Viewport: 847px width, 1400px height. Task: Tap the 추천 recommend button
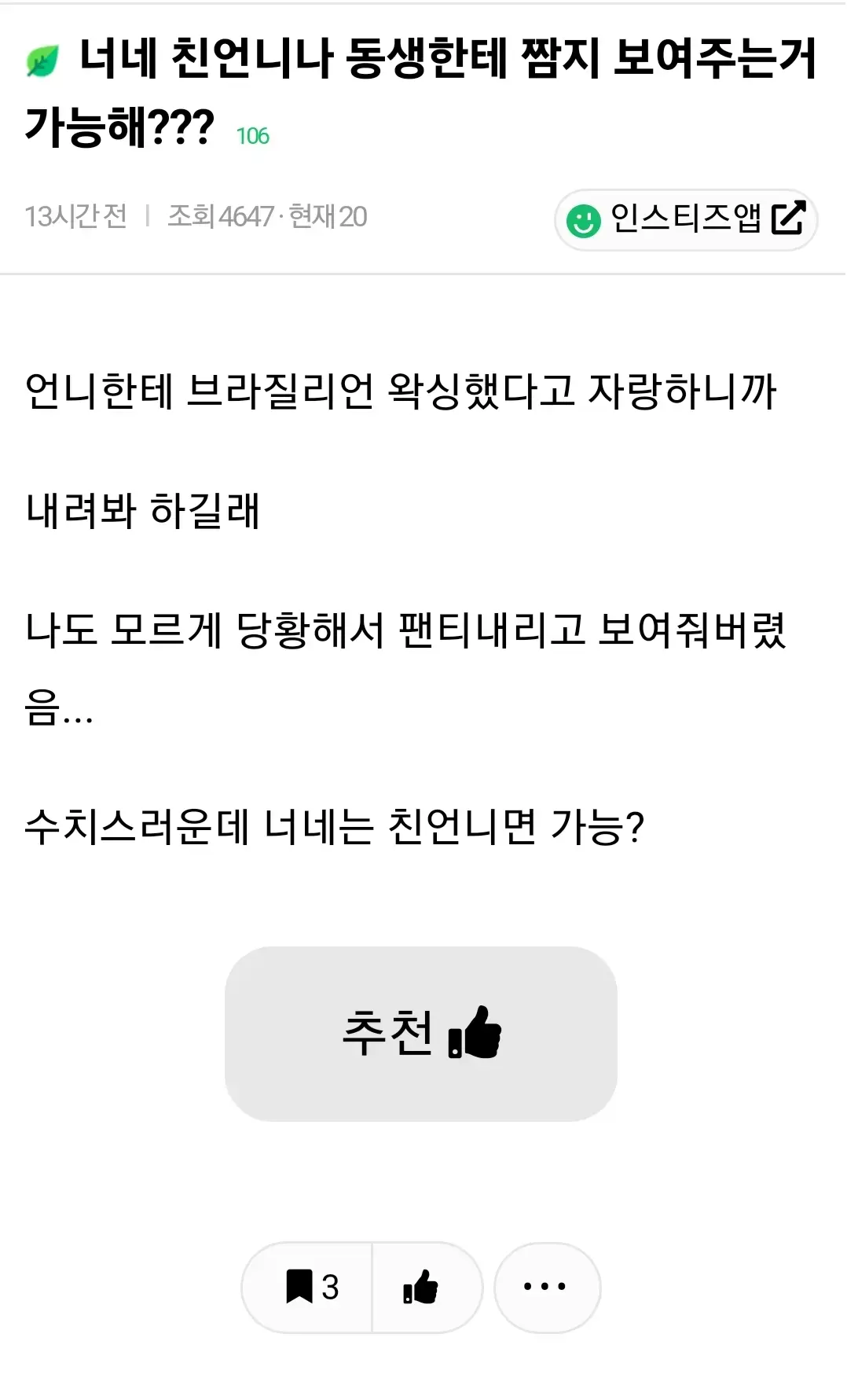pyautogui.click(x=421, y=1034)
